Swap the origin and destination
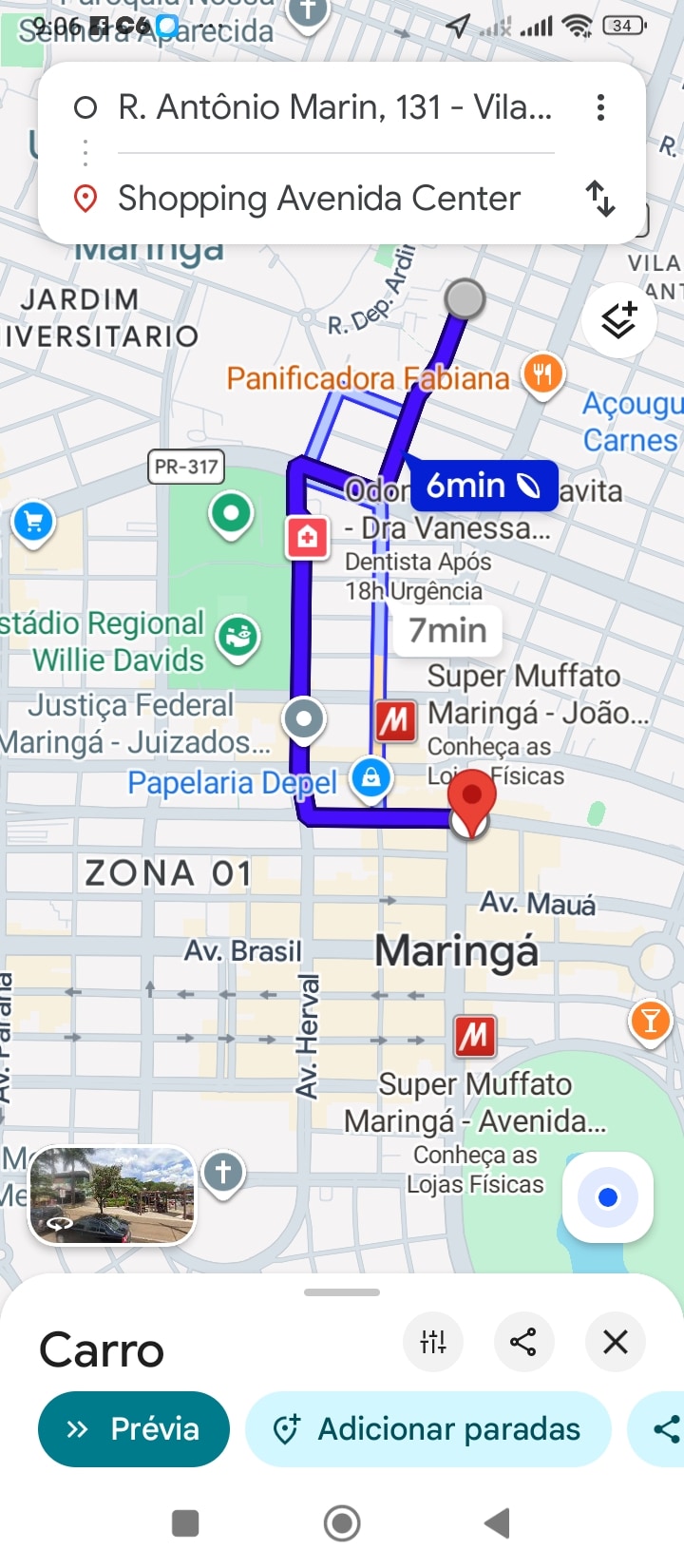The height and width of the screenshot is (1568, 684). pyautogui.click(x=600, y=199)
